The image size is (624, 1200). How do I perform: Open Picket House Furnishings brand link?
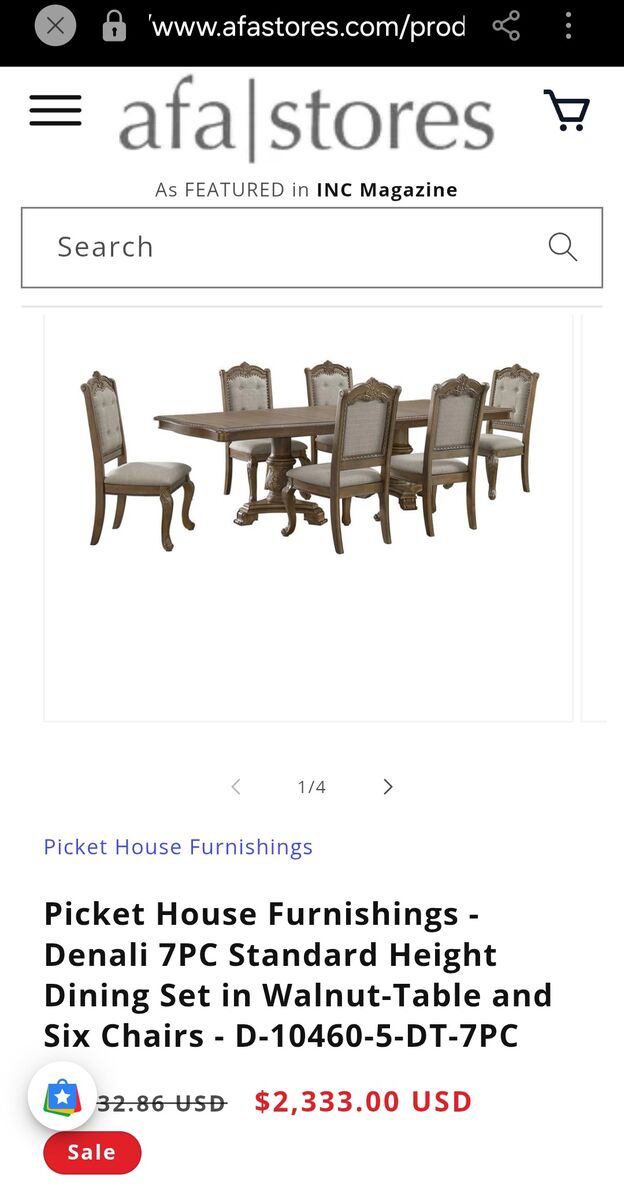(178, 847)
